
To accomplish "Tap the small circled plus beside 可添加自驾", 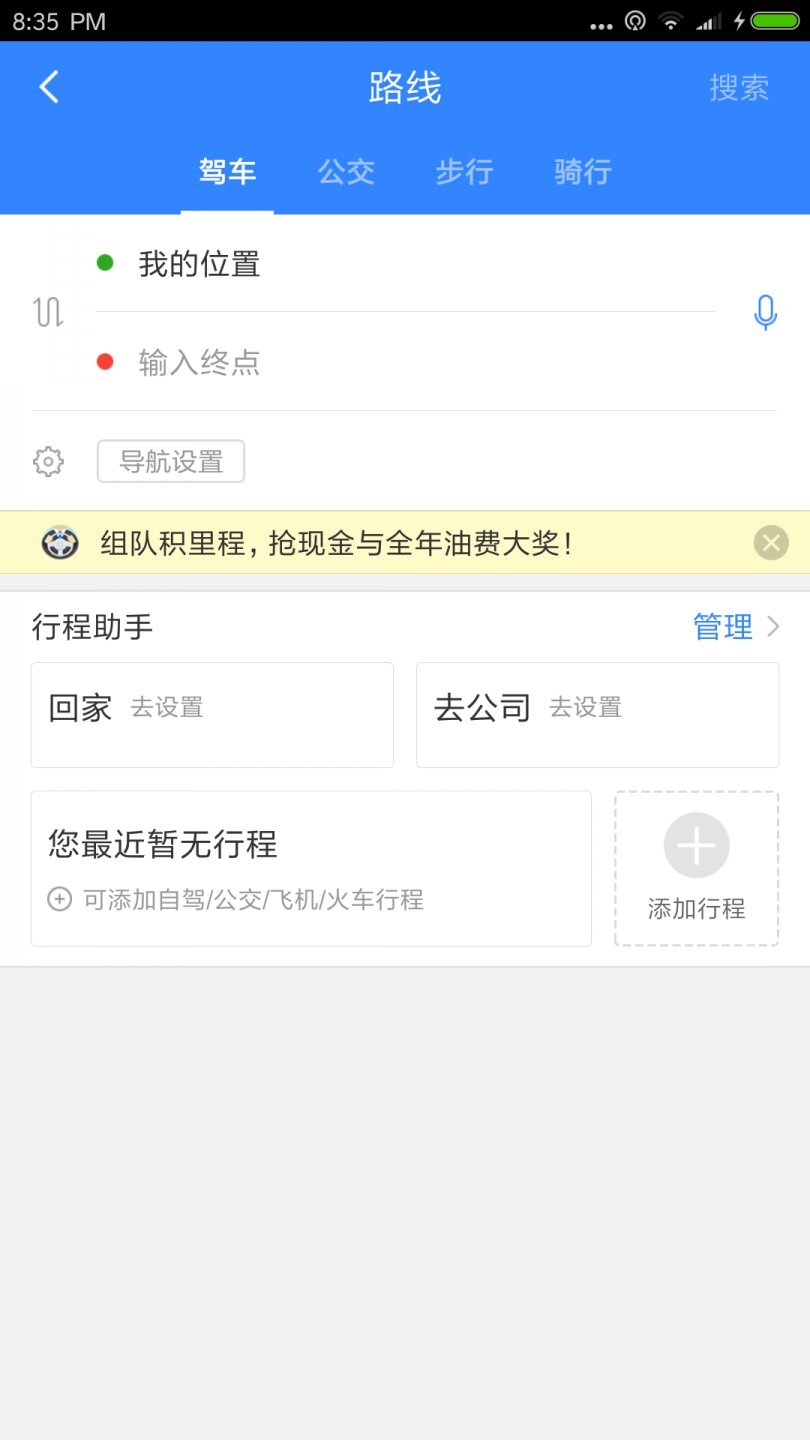I will coord(58,899).
